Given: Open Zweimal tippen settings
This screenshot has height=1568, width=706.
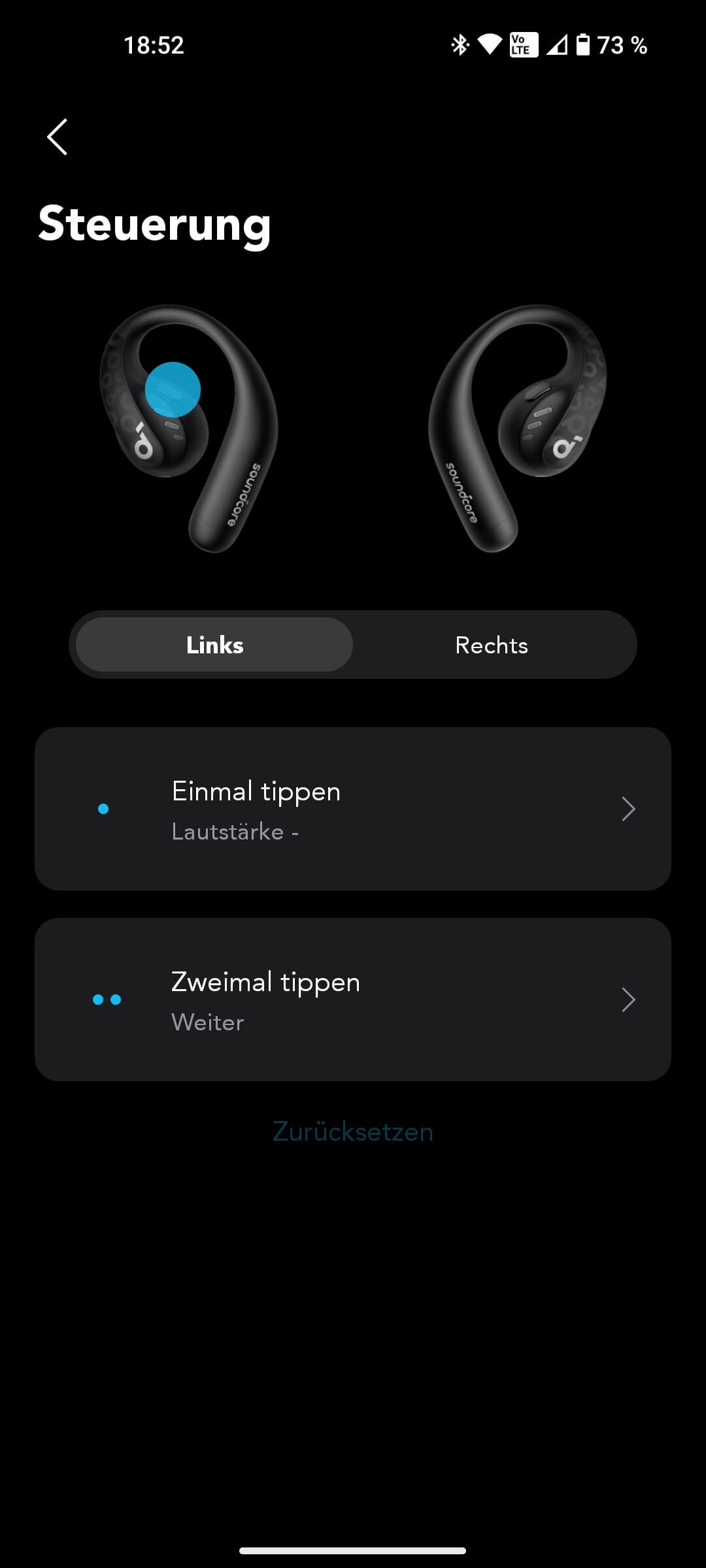Looking at the screenshot, I should tap(353, 1000).
